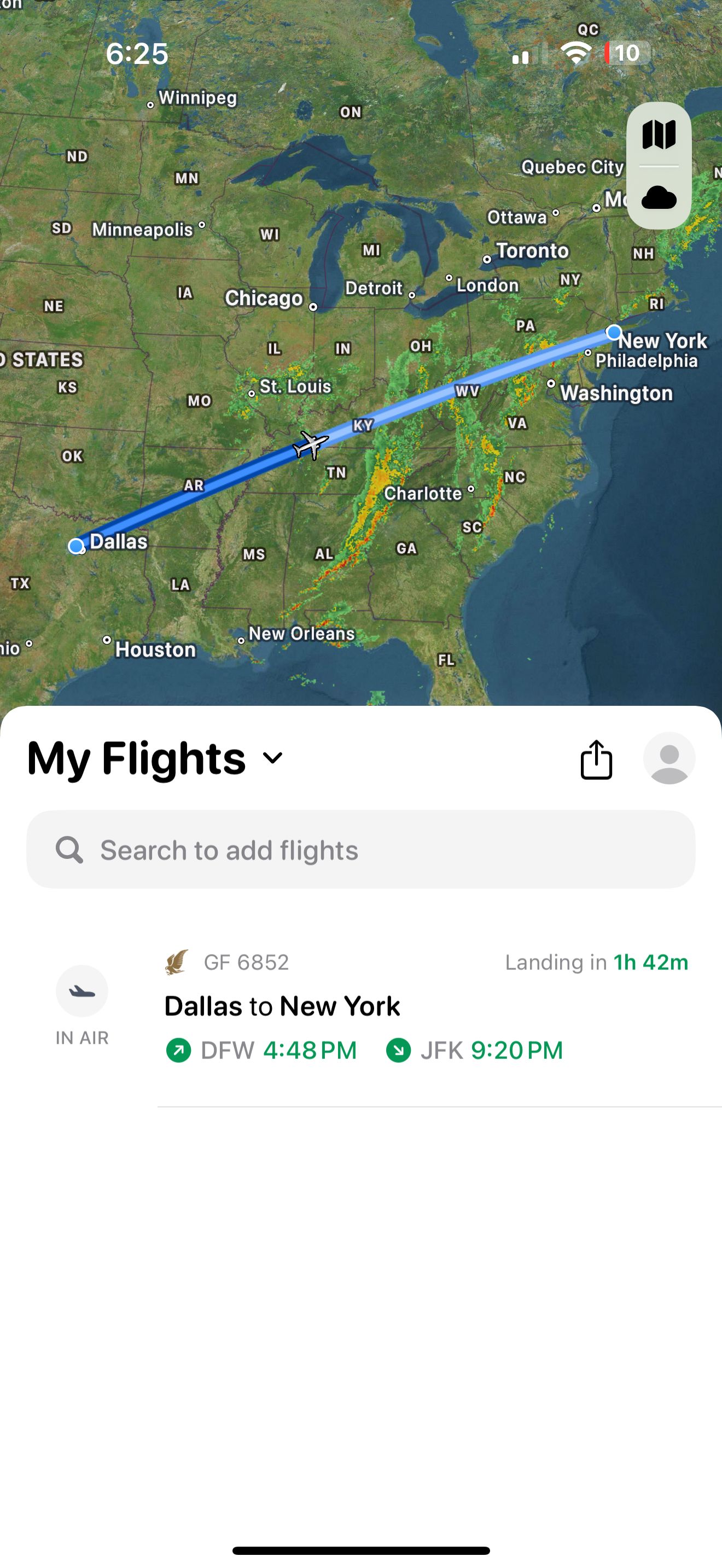
Task: Open your profile avatar icon
Action: coord(668,758)
